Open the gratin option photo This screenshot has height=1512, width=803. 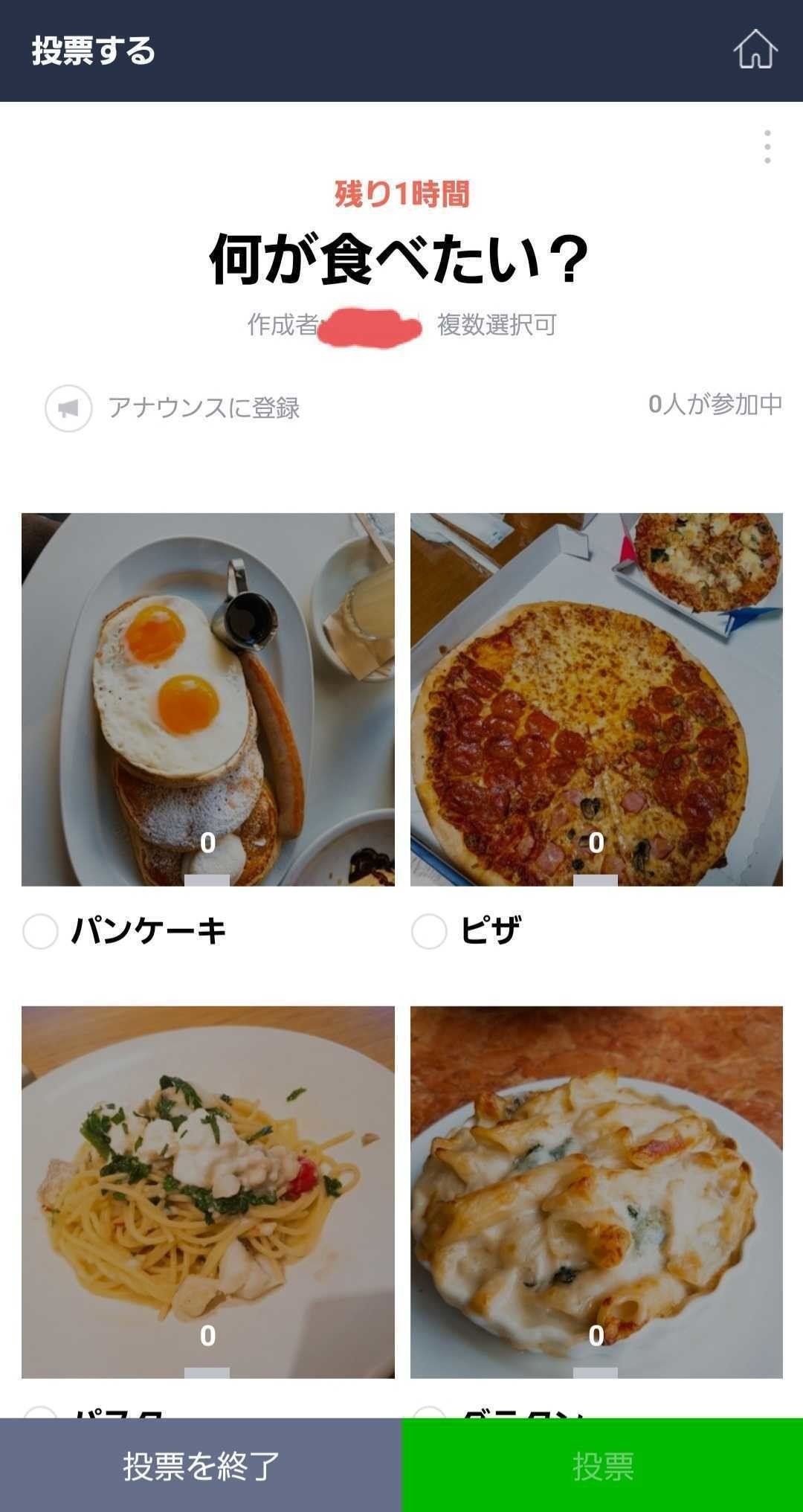click(x=595, y=1190)
